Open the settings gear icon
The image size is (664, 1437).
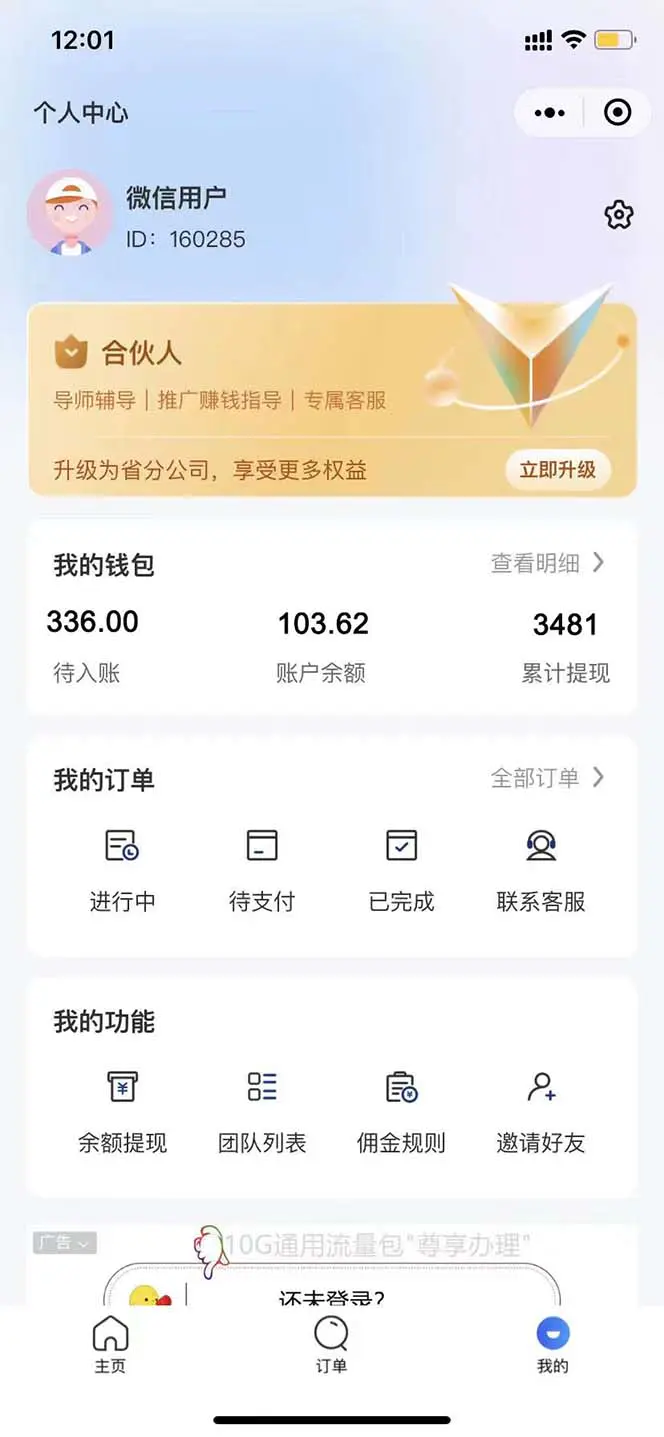tap(619, 215)
